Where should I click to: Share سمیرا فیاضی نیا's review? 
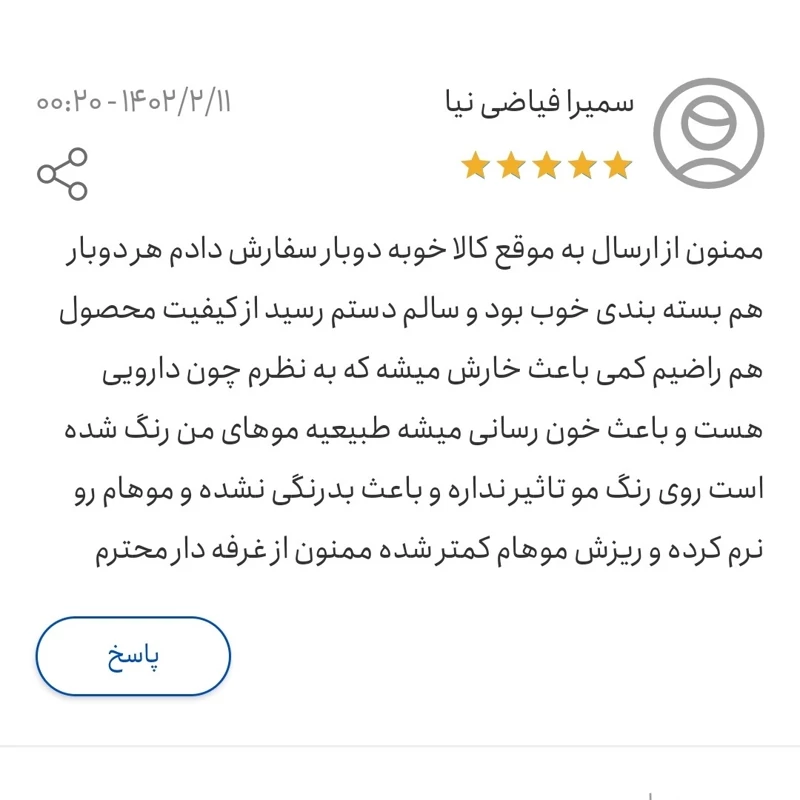click(x=62, y=174)
